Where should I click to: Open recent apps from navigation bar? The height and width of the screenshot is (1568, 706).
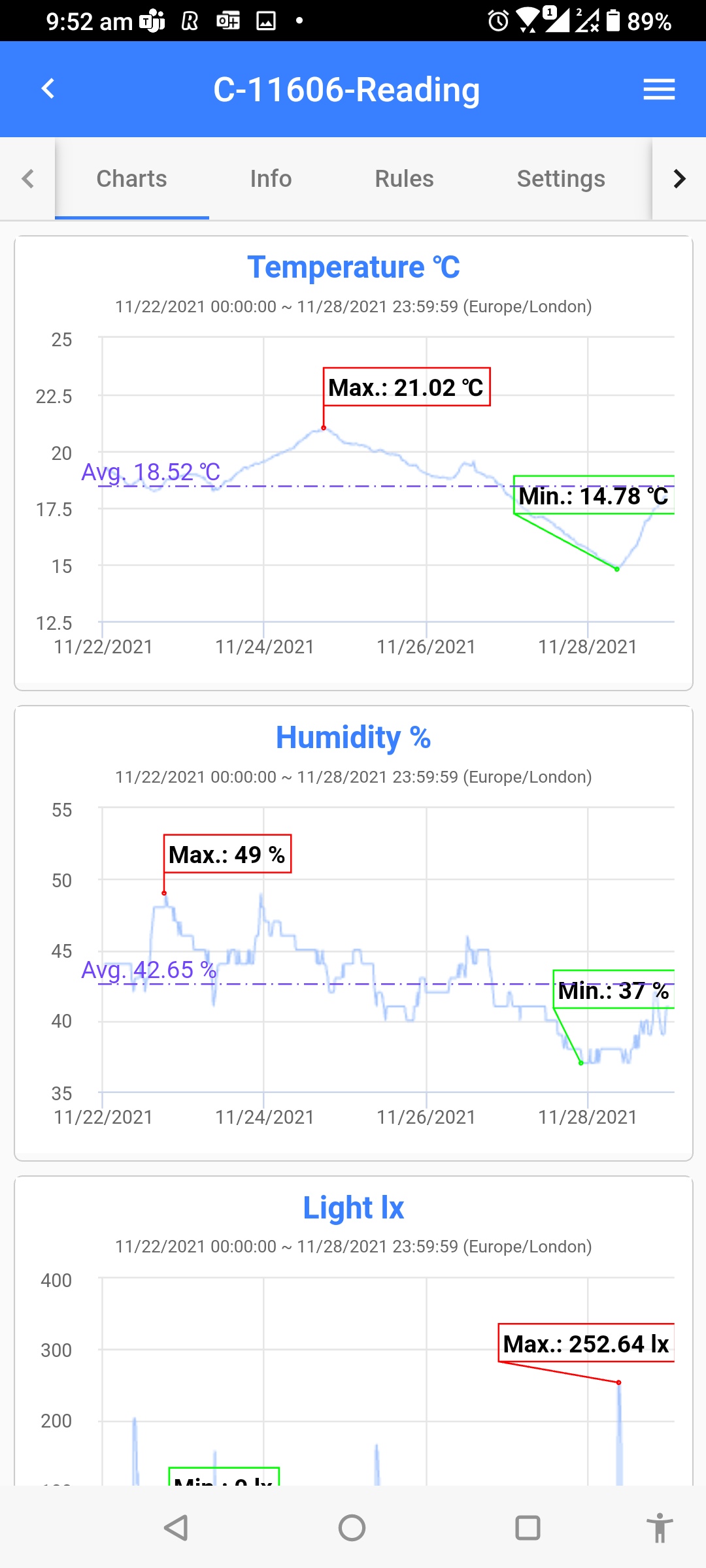[x=528, y=1528]
